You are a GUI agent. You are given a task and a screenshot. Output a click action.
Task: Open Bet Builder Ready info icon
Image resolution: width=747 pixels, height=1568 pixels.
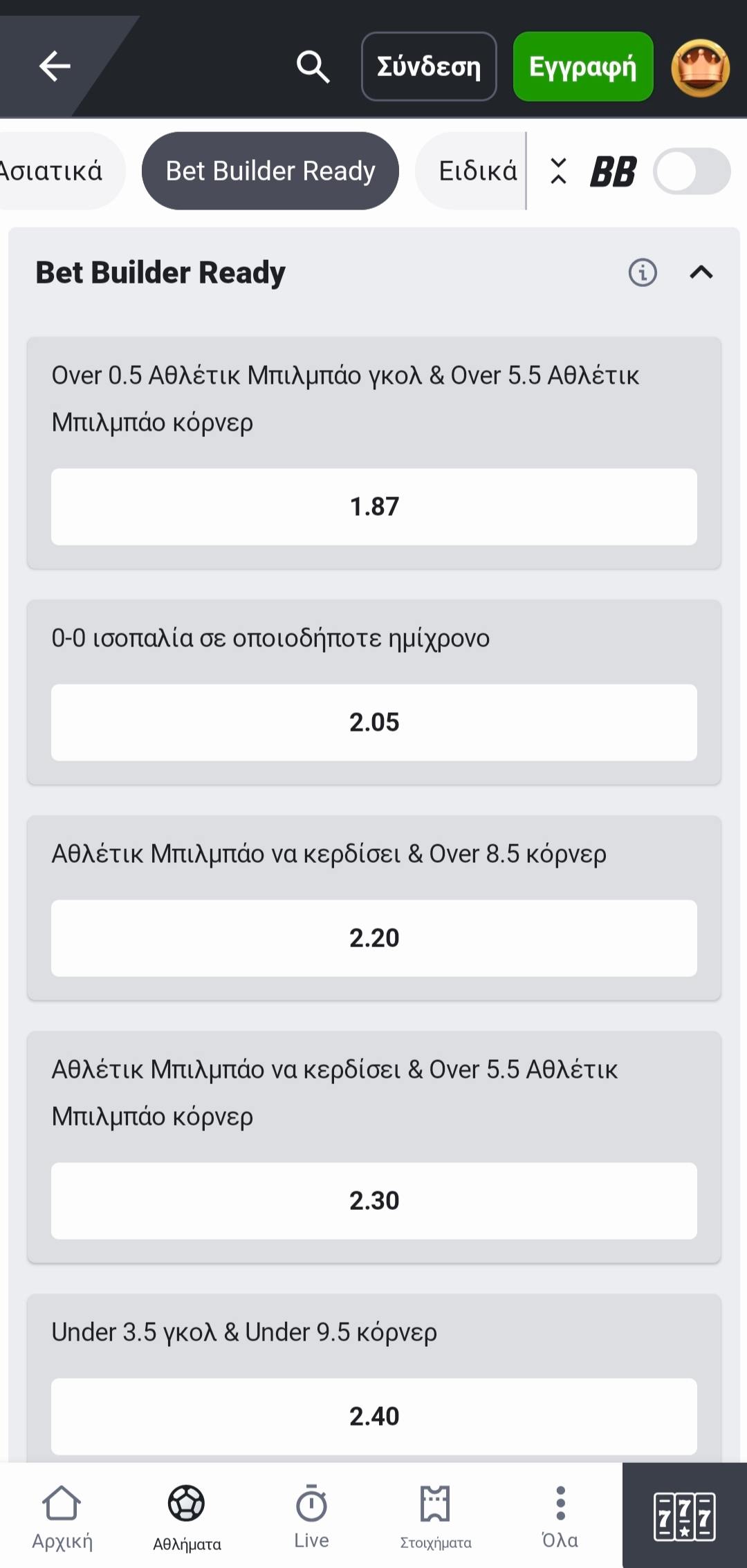point(643,272)
